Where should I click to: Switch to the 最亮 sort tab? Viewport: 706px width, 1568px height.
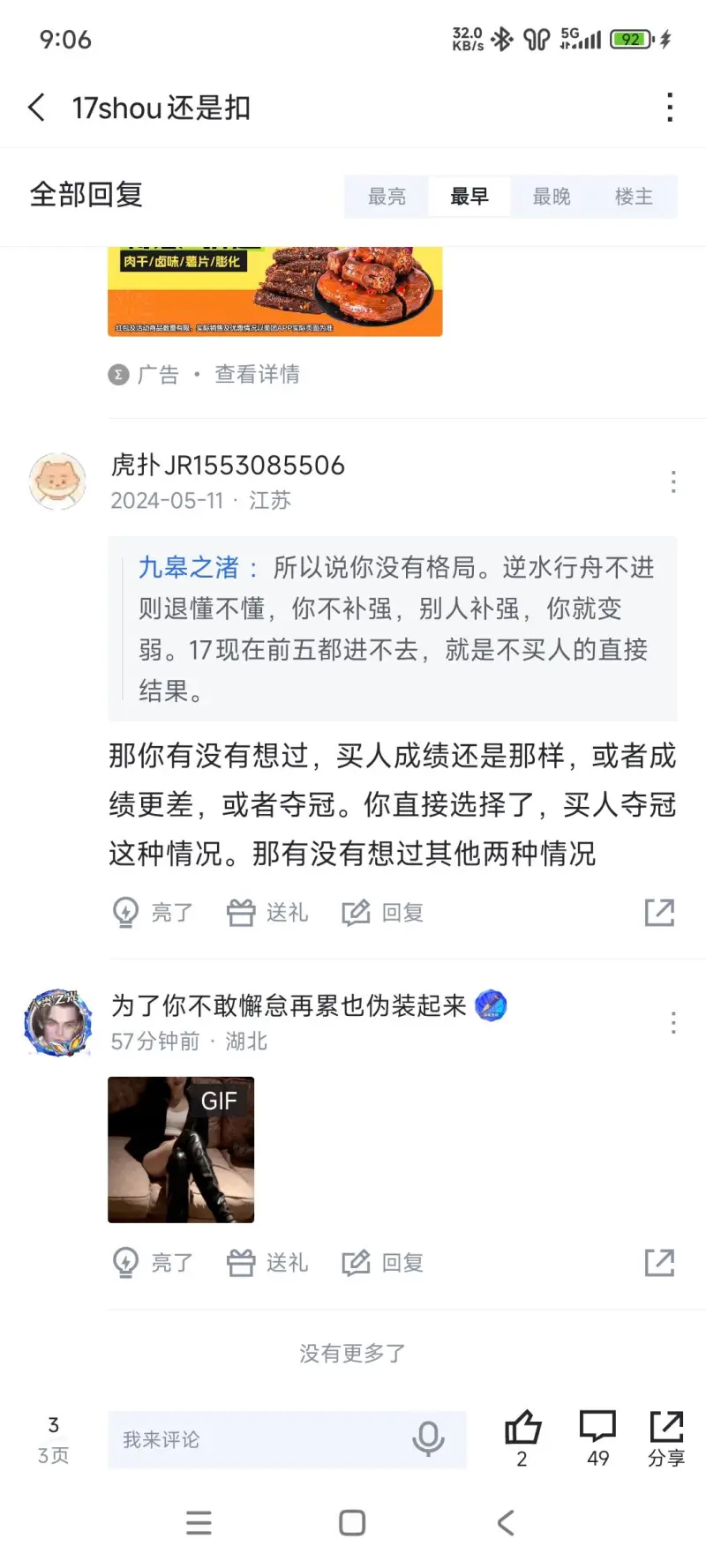pyautogui.click(x=387, y=197)
